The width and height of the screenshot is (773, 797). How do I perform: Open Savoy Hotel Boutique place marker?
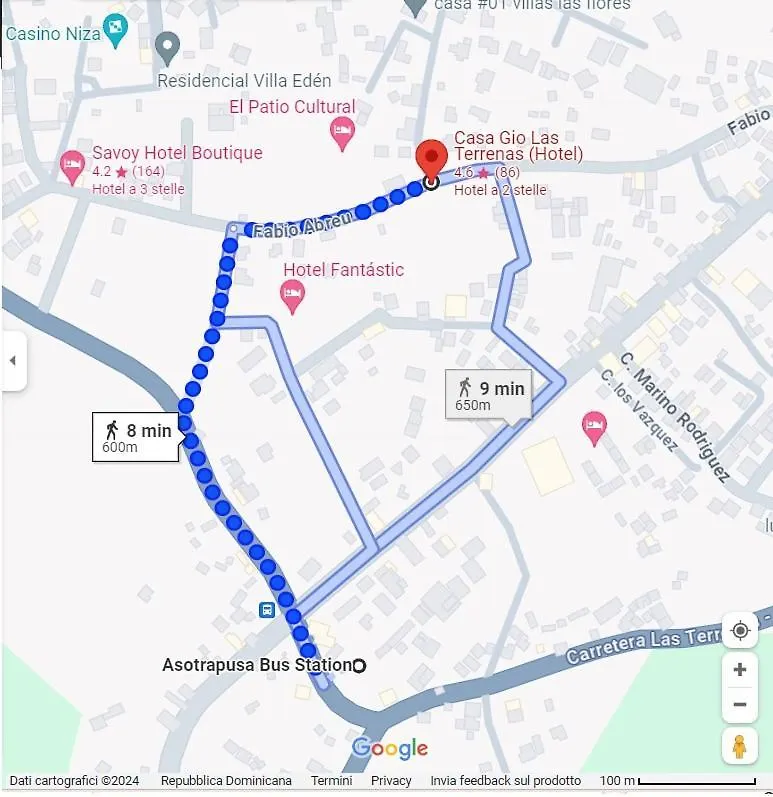(72, 167)
